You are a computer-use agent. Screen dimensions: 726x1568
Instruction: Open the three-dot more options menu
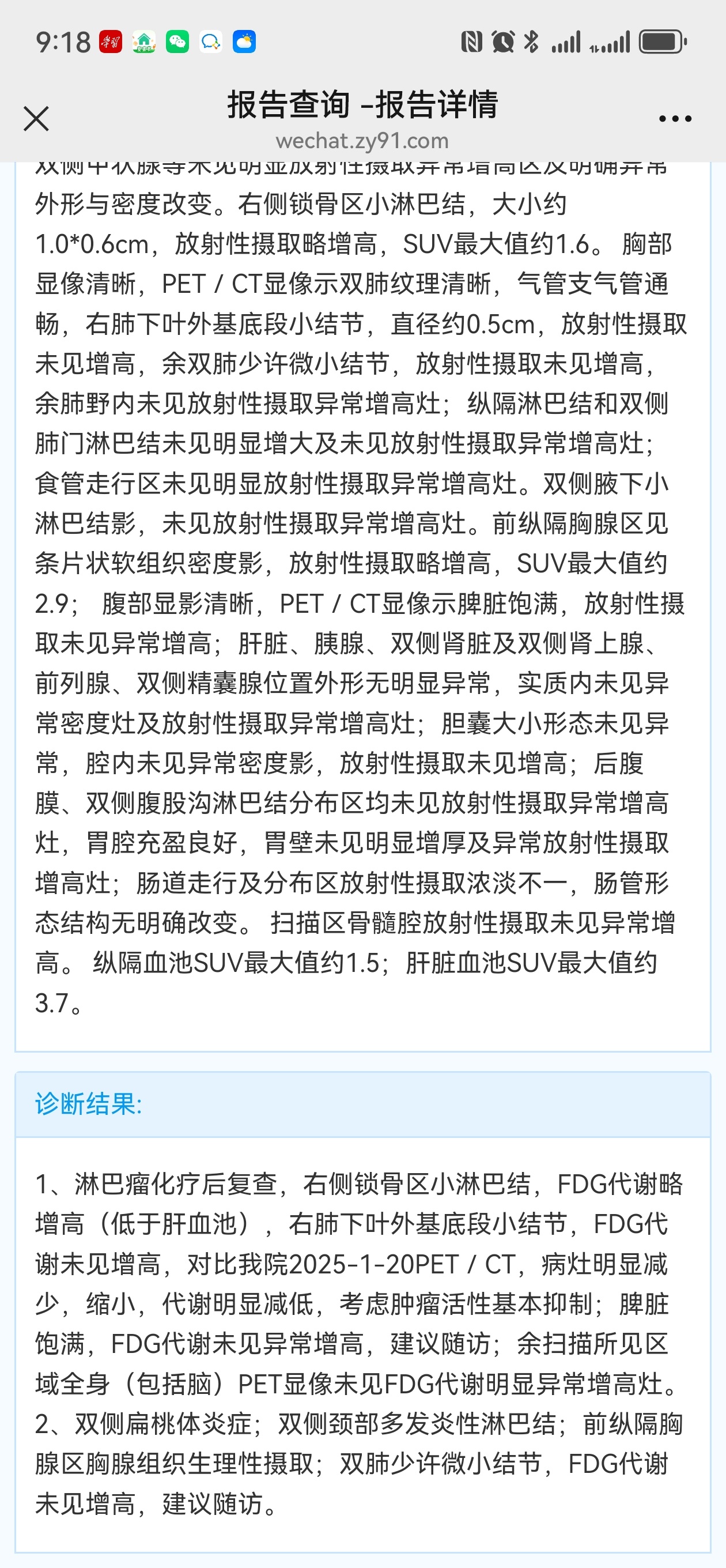pyautogui.click(x=675, y=119)
